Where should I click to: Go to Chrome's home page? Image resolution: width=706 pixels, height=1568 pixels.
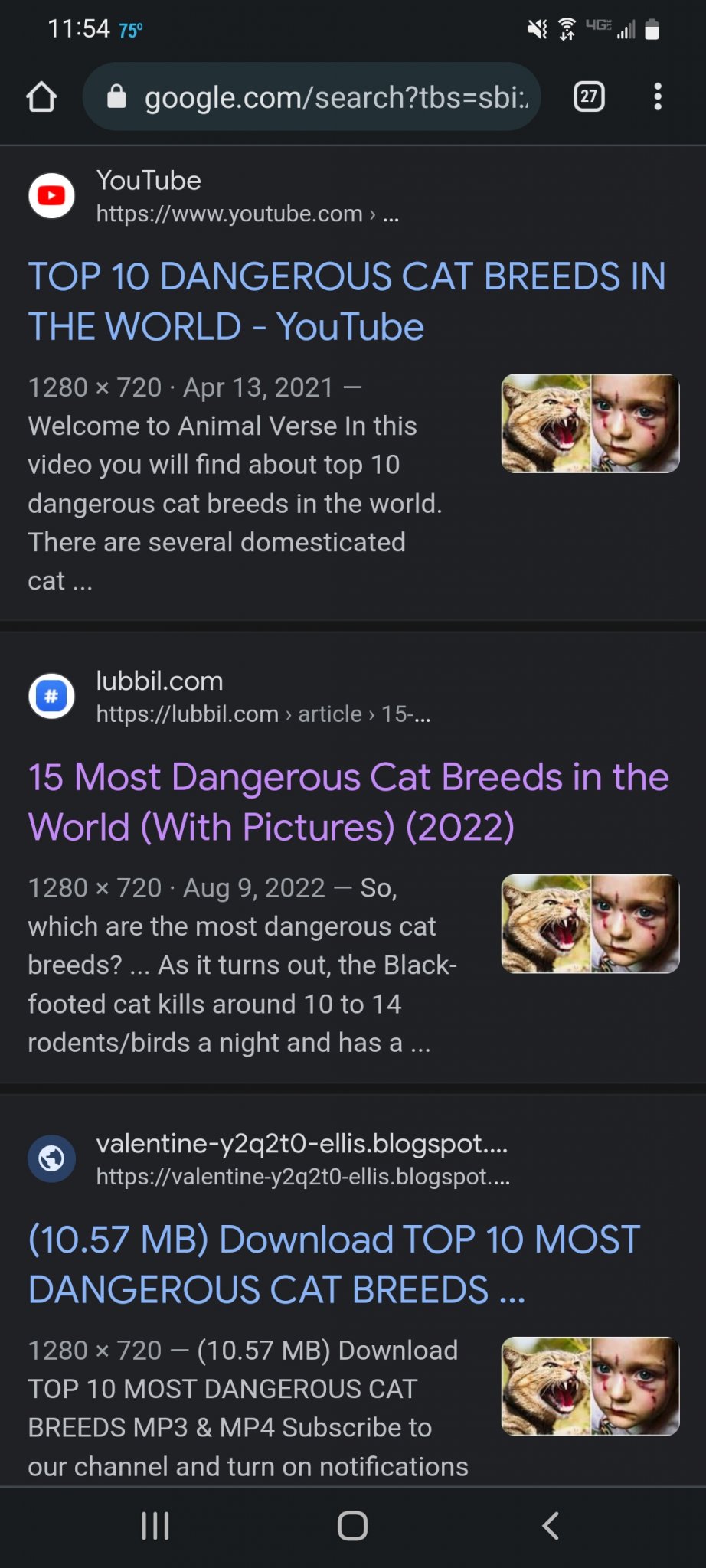[x=41, y=97]
